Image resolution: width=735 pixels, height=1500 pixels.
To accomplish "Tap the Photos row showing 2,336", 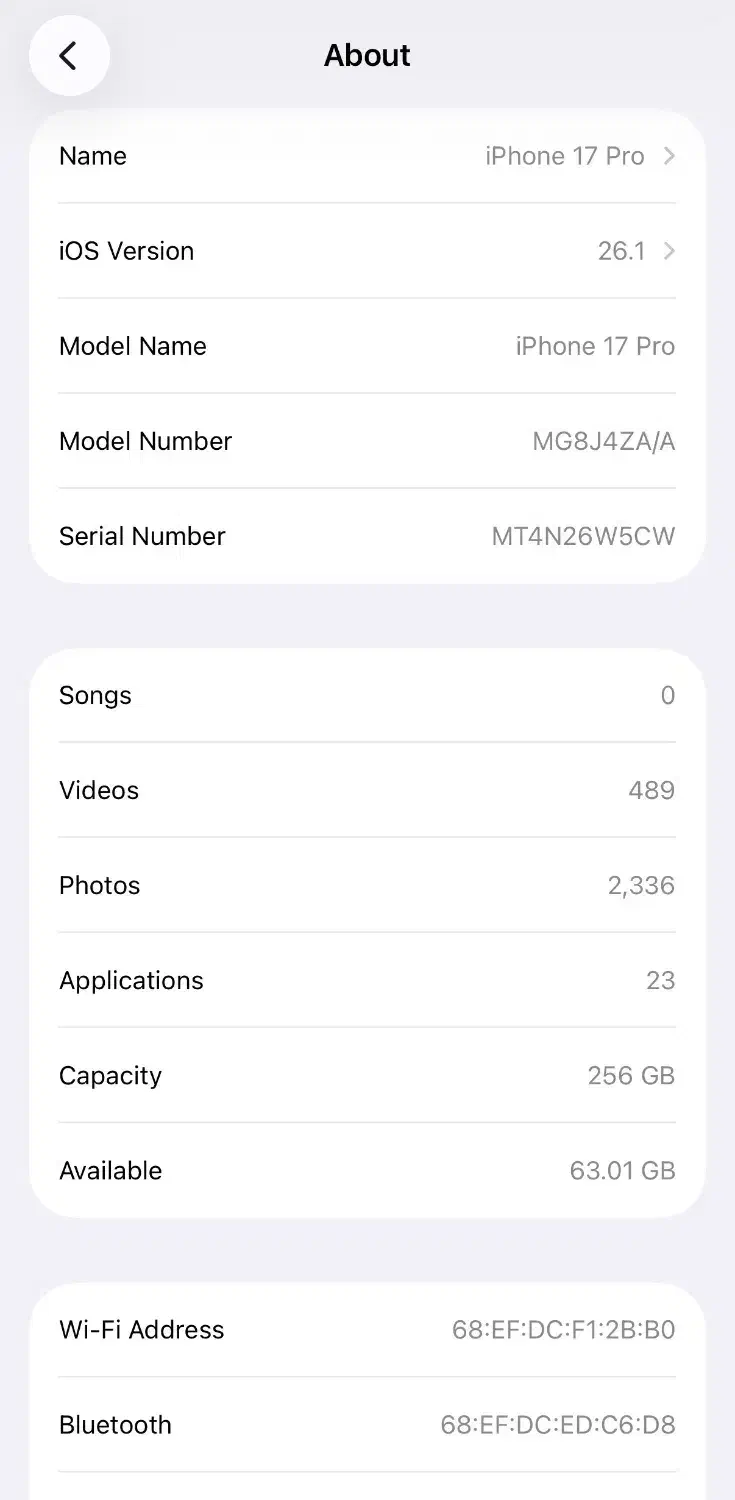I will pyautogui.click(x=367, y=885).
